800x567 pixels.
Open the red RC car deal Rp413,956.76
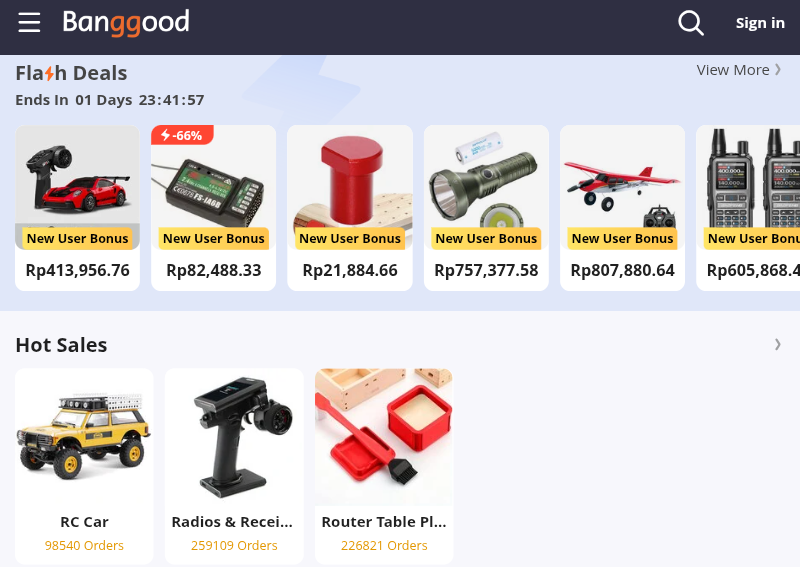77,200
